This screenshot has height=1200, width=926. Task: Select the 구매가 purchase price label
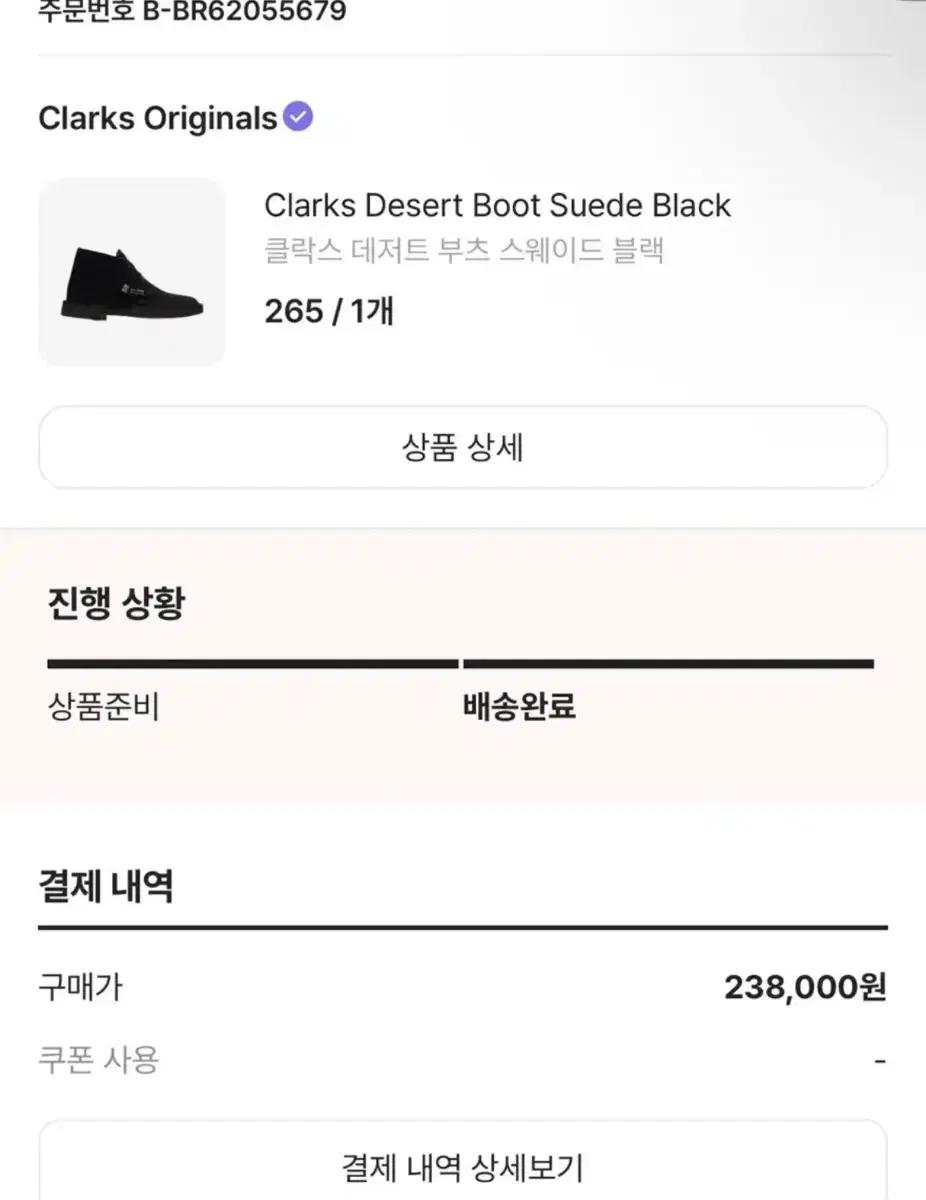[77, 986]
